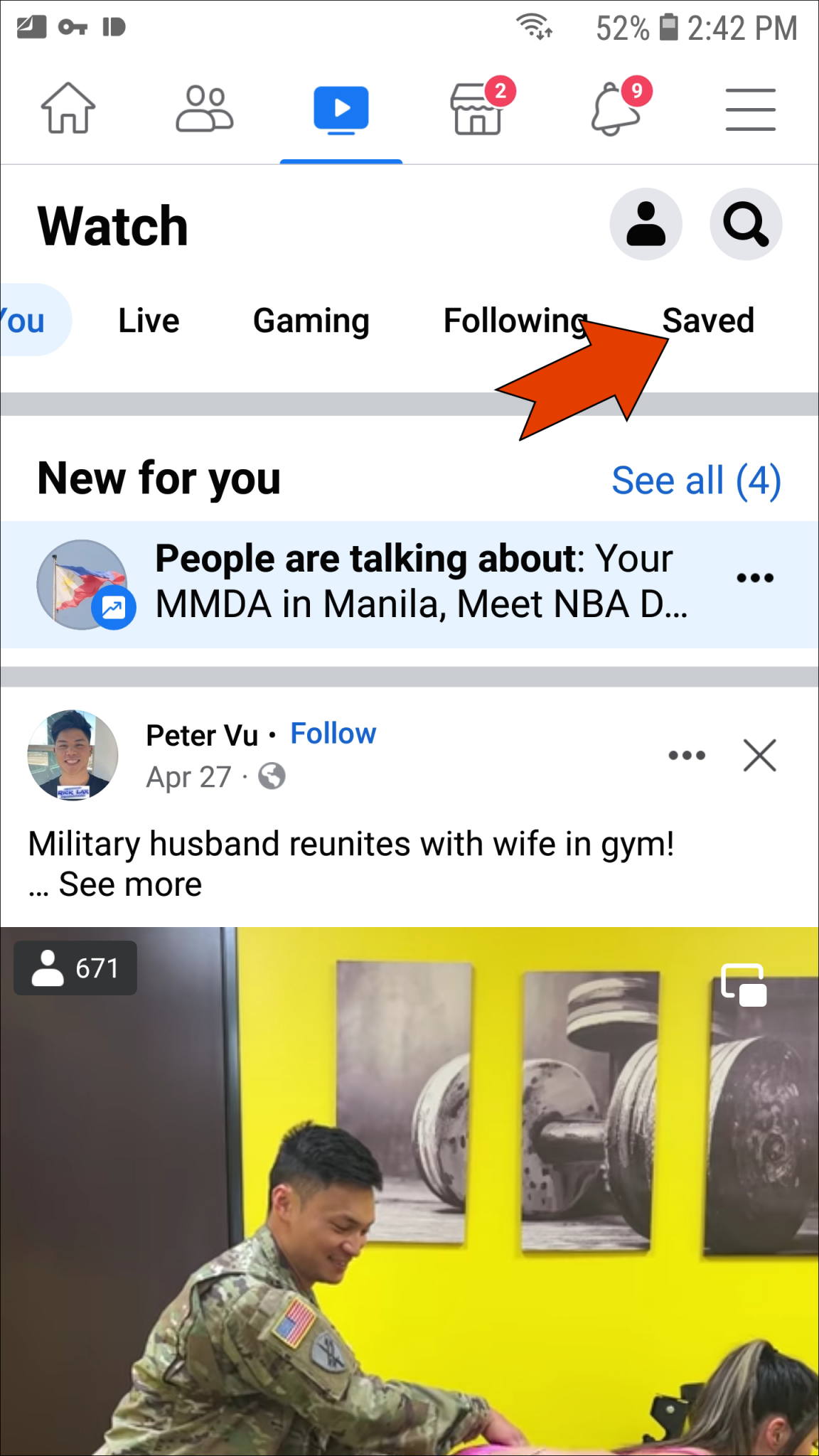Expand See more on the gym reunion post
The height and width of the screenshot is (1456, 819).
point(129,884)
